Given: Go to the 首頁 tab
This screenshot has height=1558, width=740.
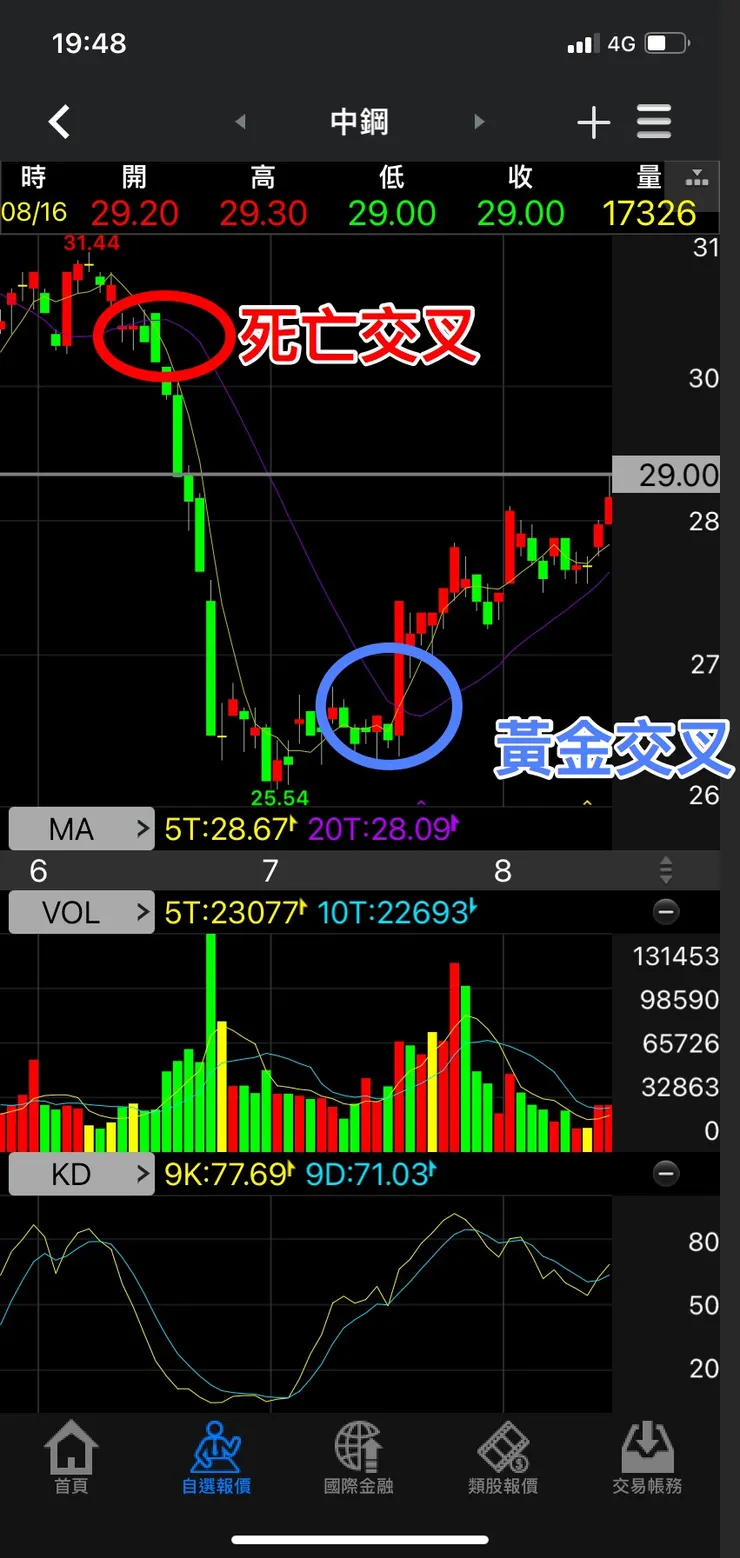Looking at the screenshot, I should [x=71, y=1458].
